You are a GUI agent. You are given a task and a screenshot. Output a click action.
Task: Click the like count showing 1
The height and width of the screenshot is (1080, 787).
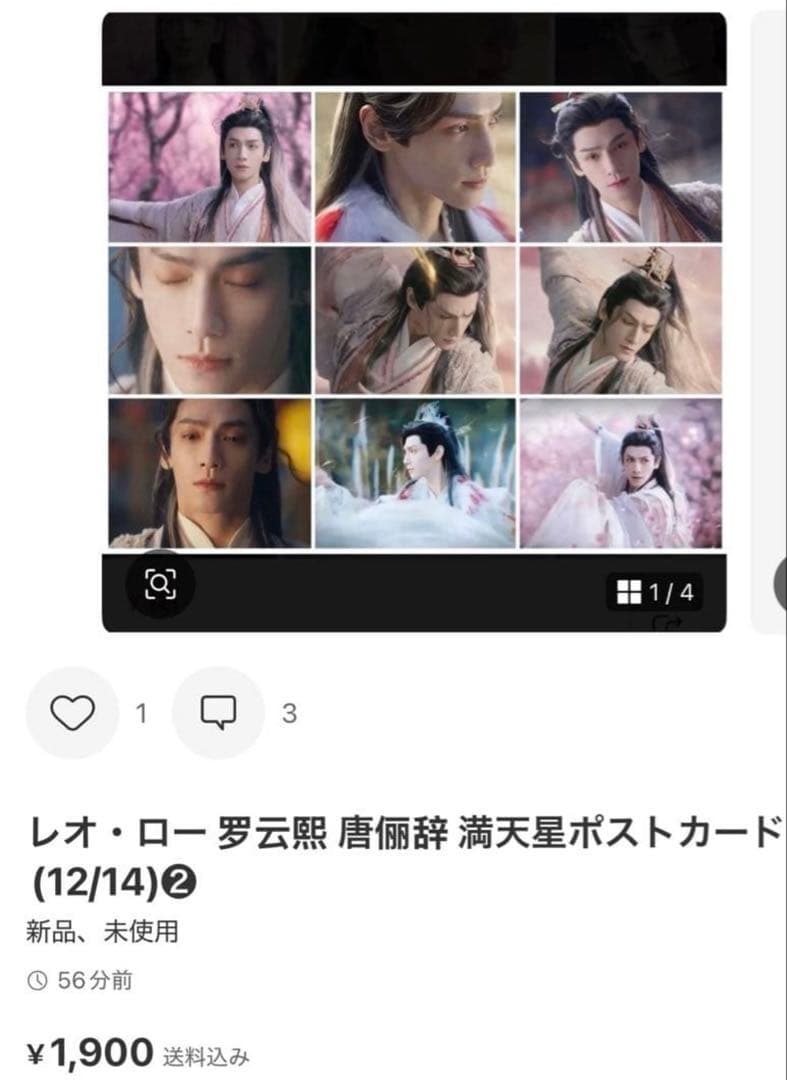[x=141, y=714]
